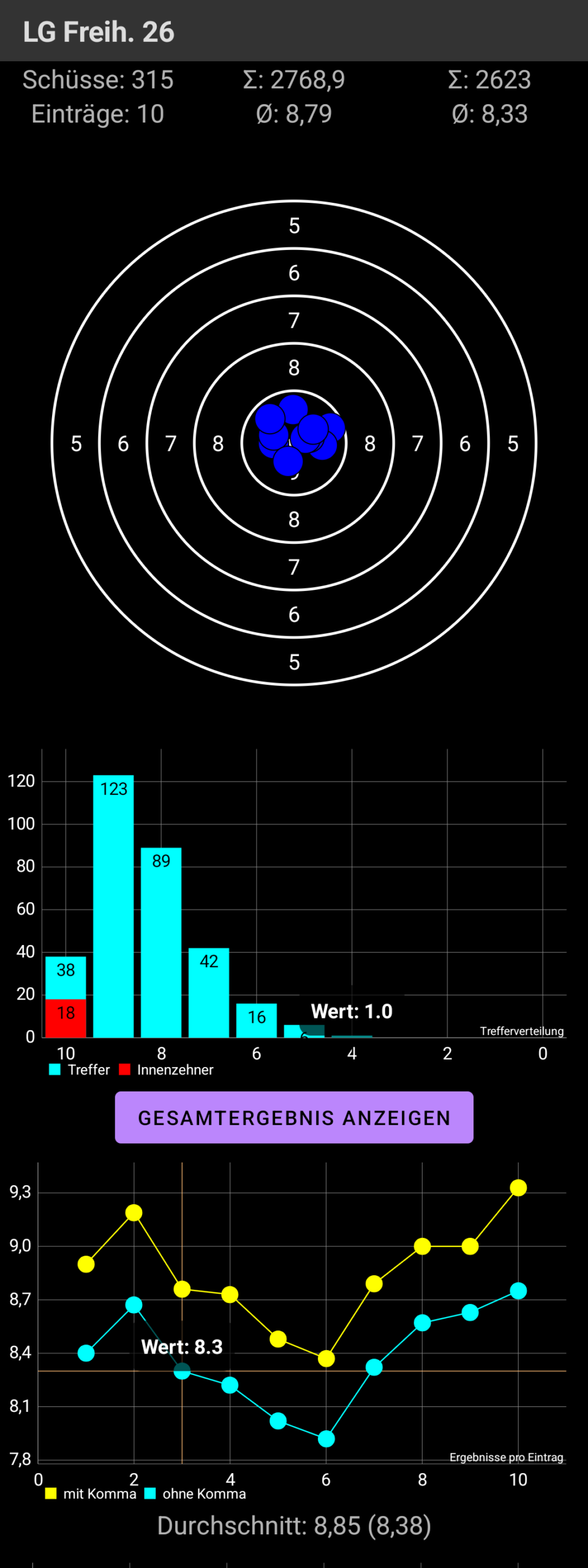Select the cyan data point at entry 6
Image resolution: width=588 pixels, height=1568 pixels.
[x=326, y=1438]
